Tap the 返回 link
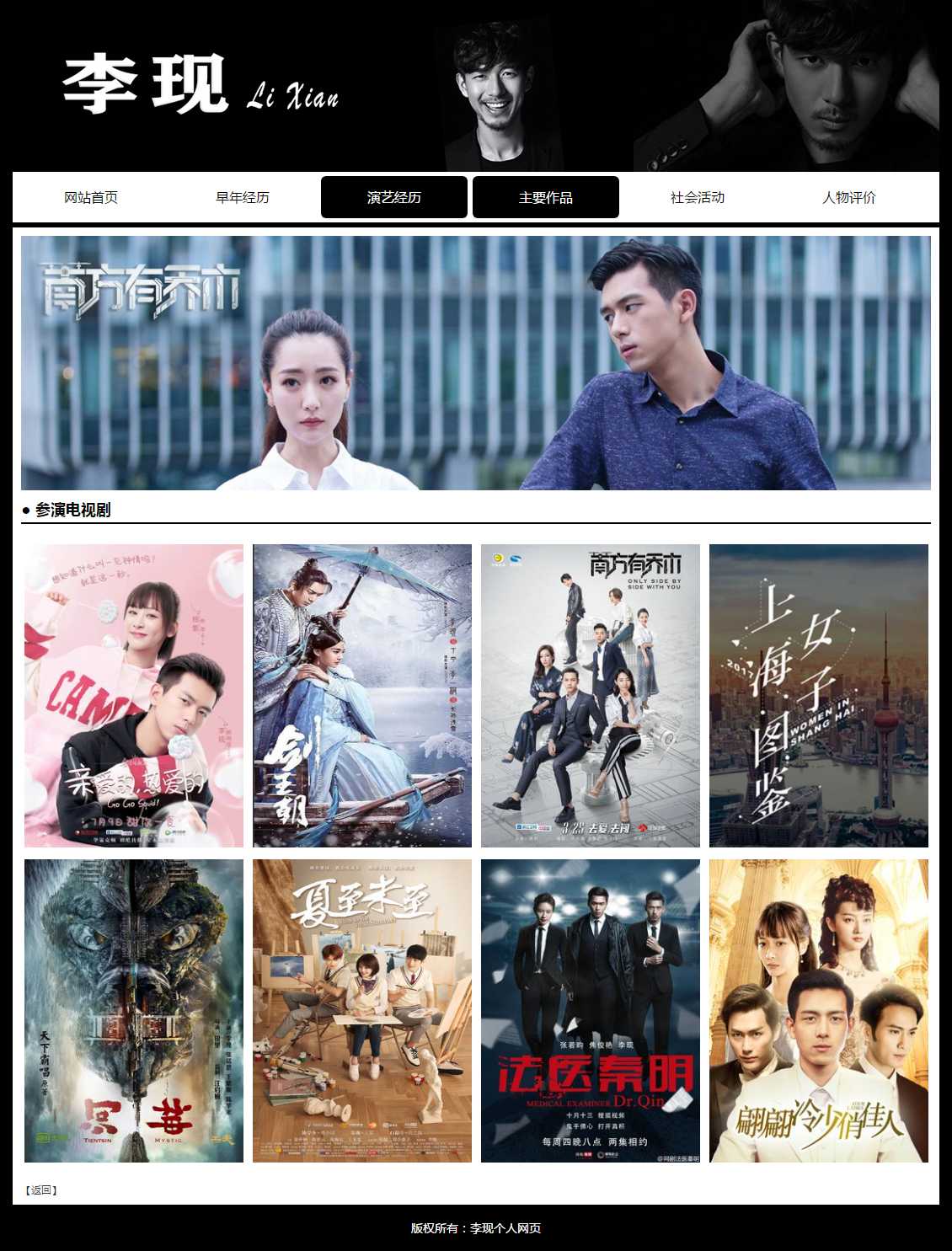Image resolution: width=952 pixels, height=1251 pixels. [41, 1190]
